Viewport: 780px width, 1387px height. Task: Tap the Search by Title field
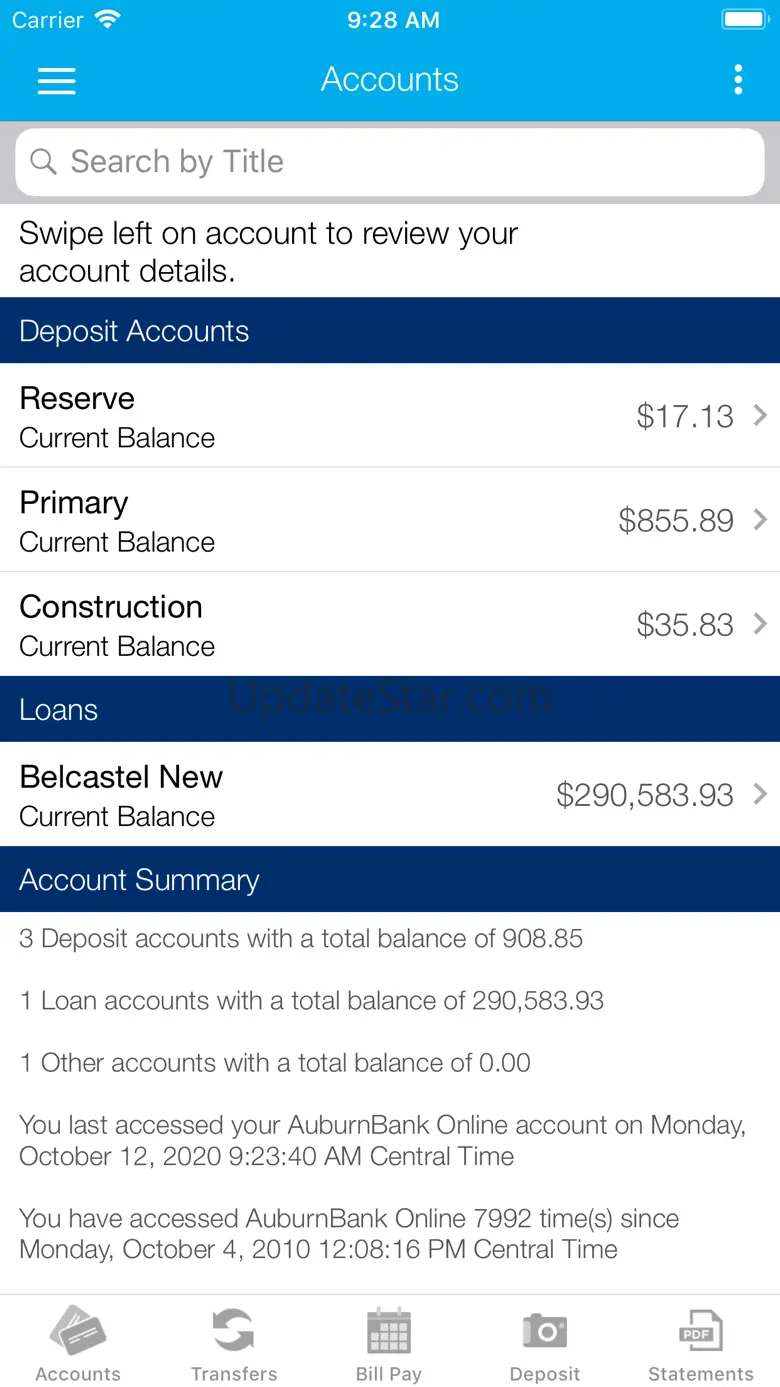pyautogui.click(x=390, y=162)
